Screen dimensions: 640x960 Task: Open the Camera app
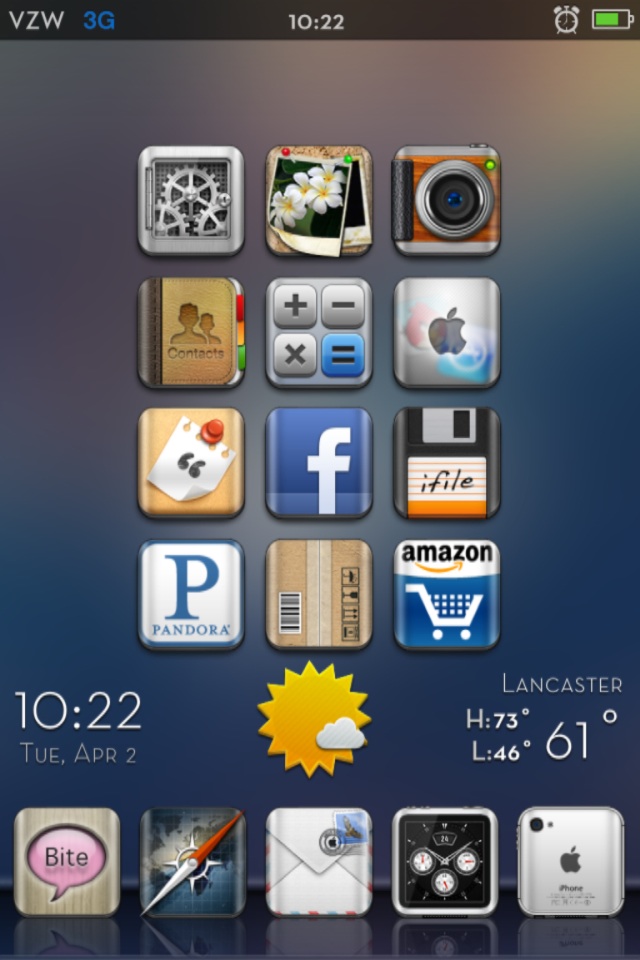click(446, 201)
